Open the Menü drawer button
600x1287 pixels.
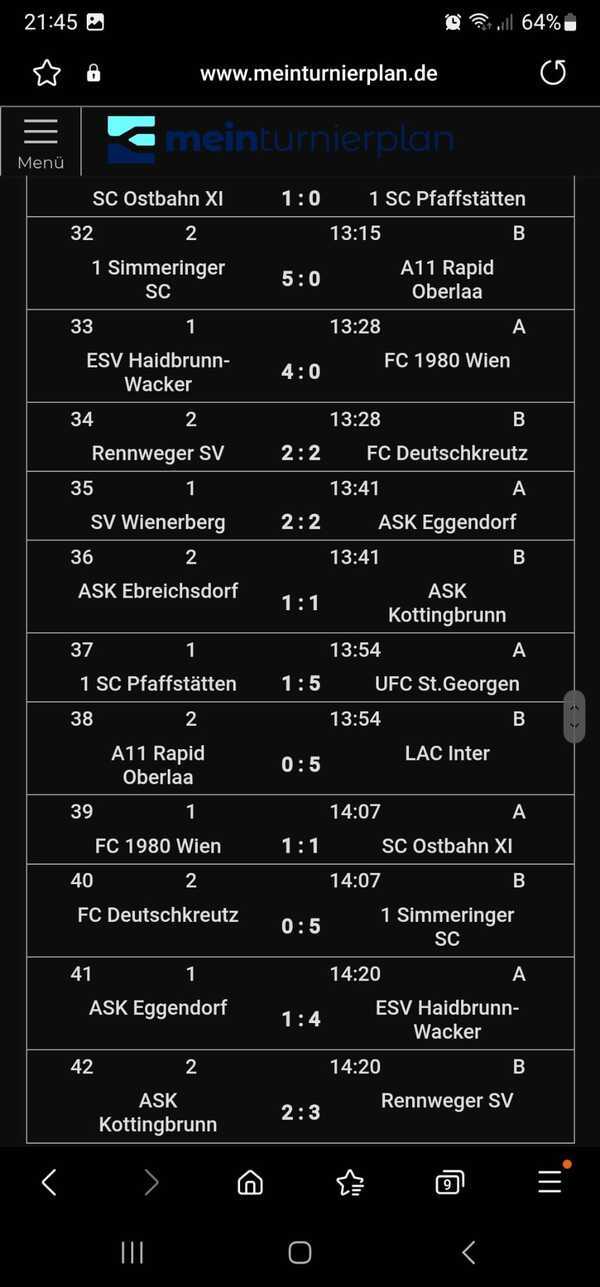pos(41,142)
